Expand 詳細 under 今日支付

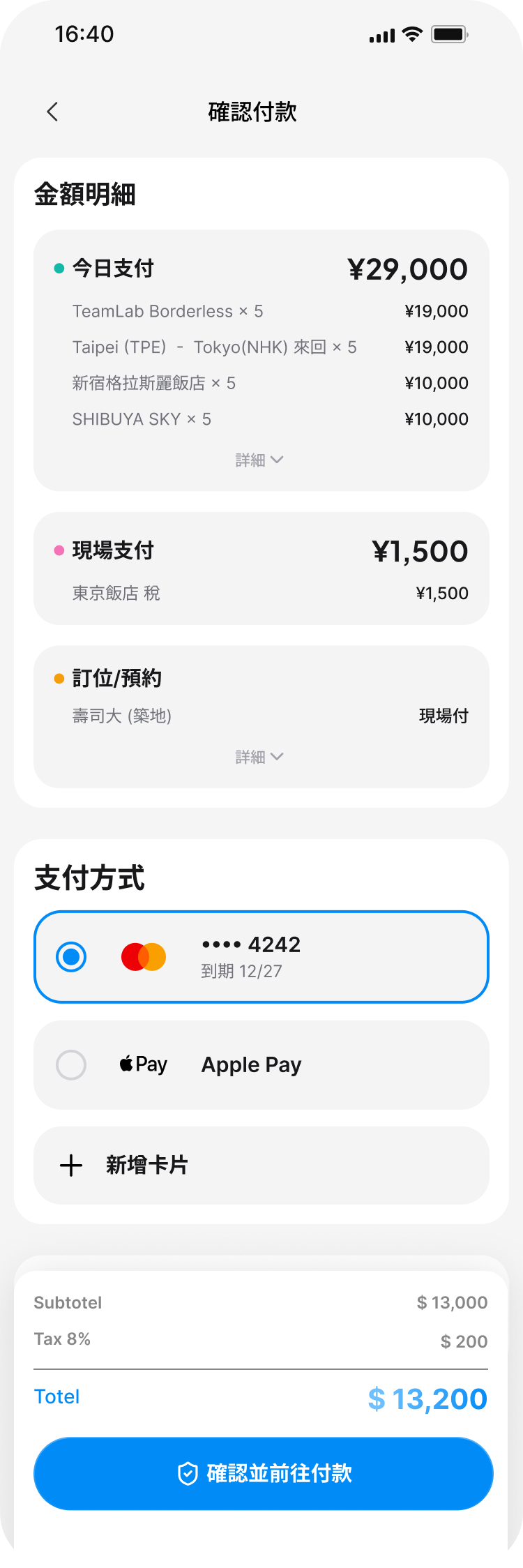coord(259,460)
